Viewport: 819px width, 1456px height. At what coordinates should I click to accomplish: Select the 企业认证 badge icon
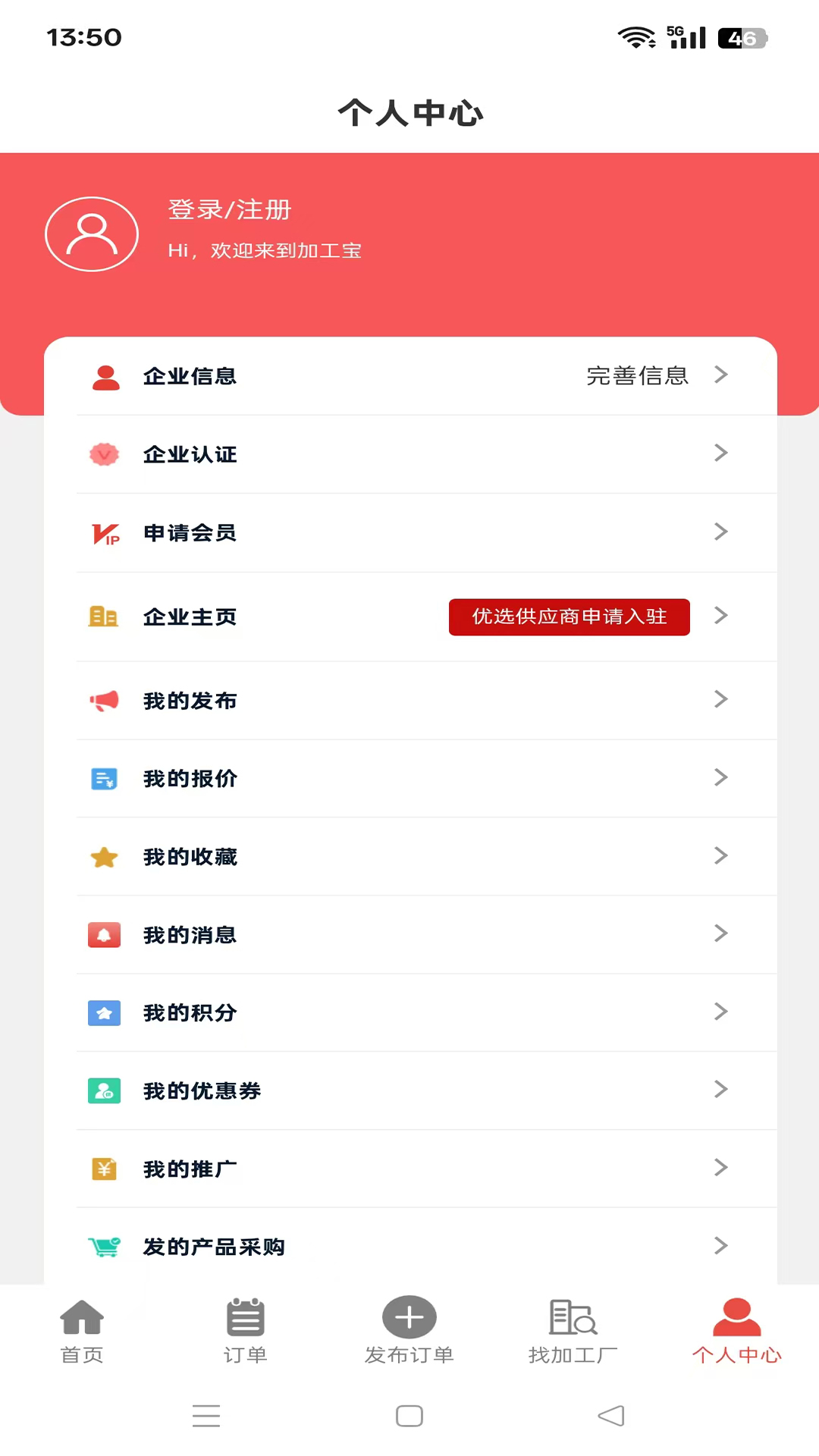coord(105,453)
